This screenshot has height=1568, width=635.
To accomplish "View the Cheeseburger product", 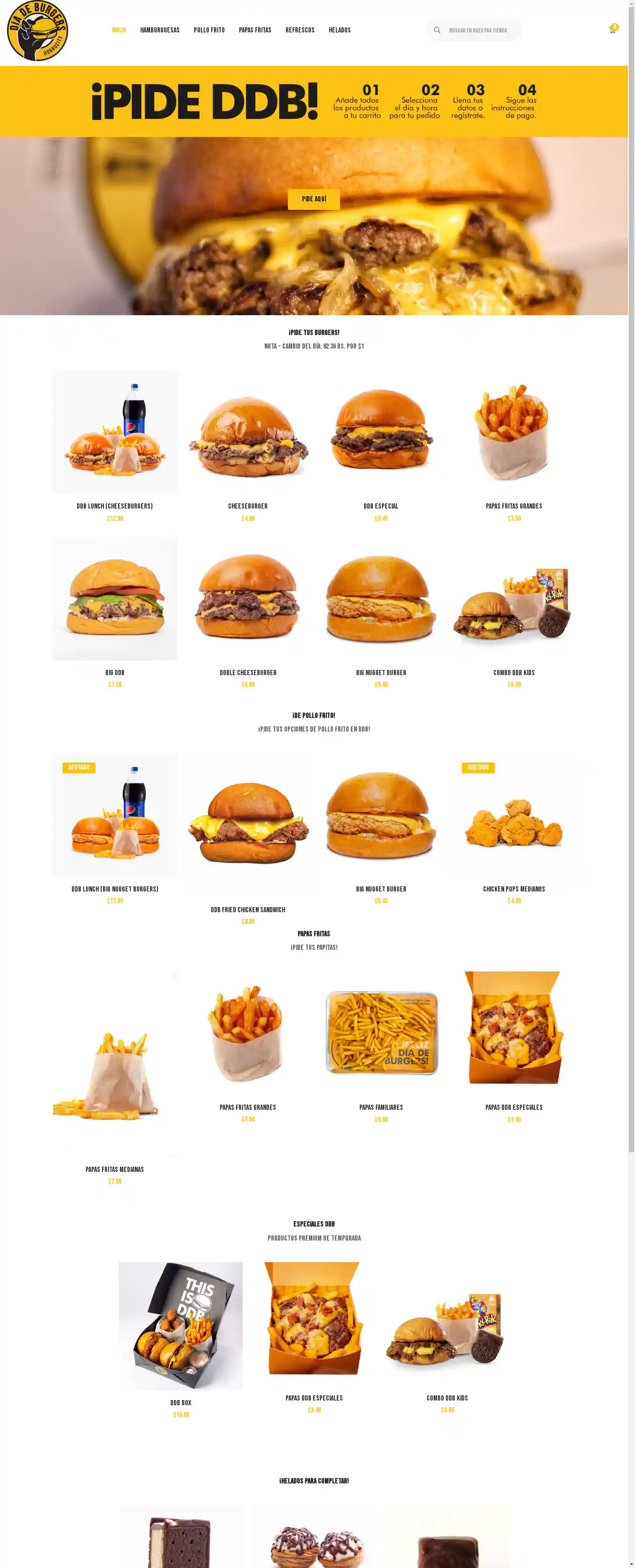I will coord(248,506).
